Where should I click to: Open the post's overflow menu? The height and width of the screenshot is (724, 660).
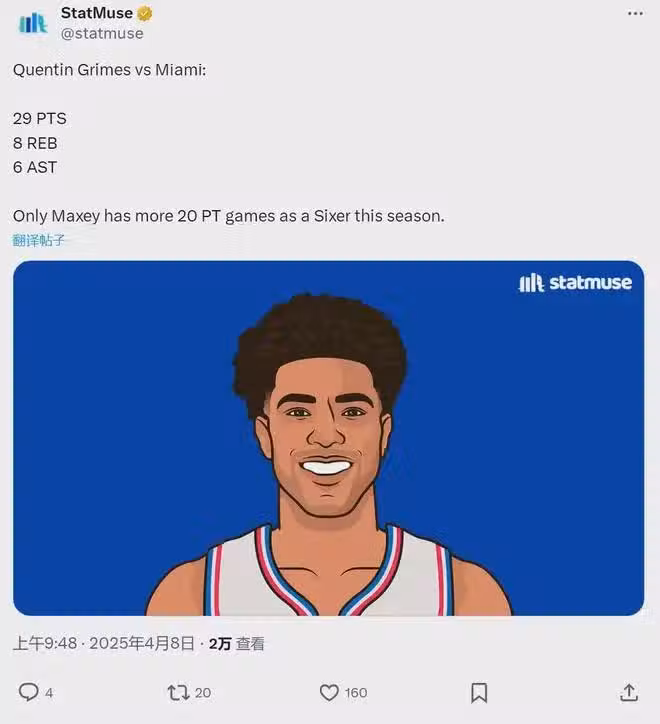pyautogui.click(x=635, y=13)
